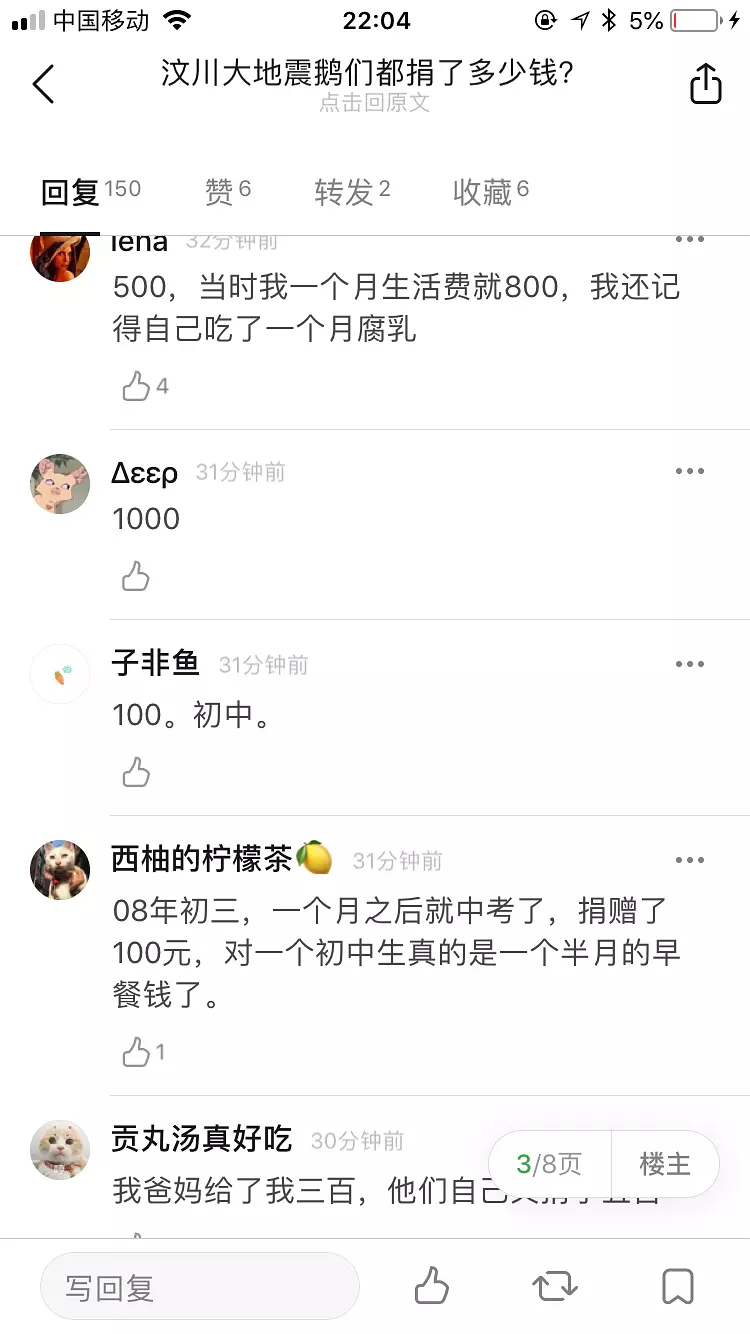
Task: Select the 回复 tab
Action: 90,191
